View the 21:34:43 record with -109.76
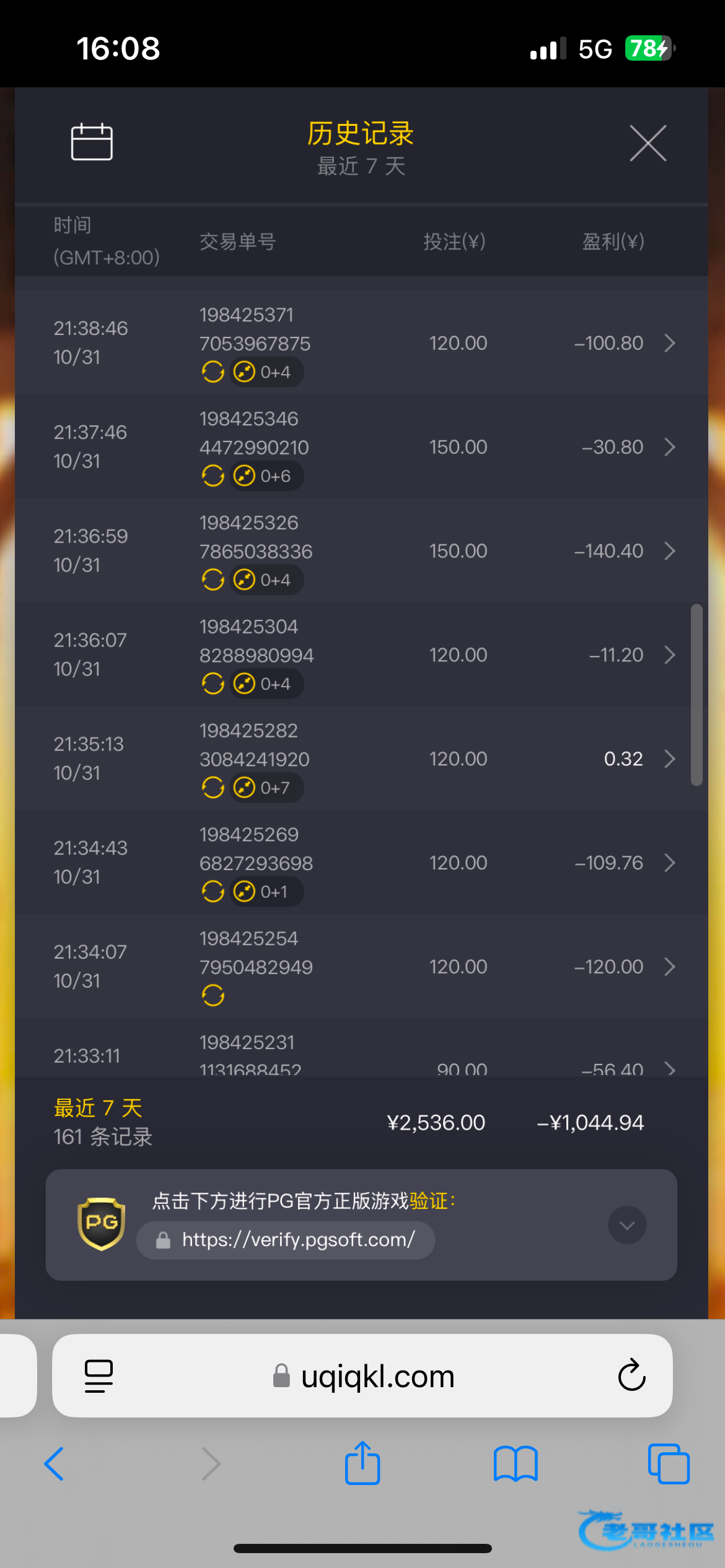Screen dimensions: 725x1568 (x=669, y=863)
